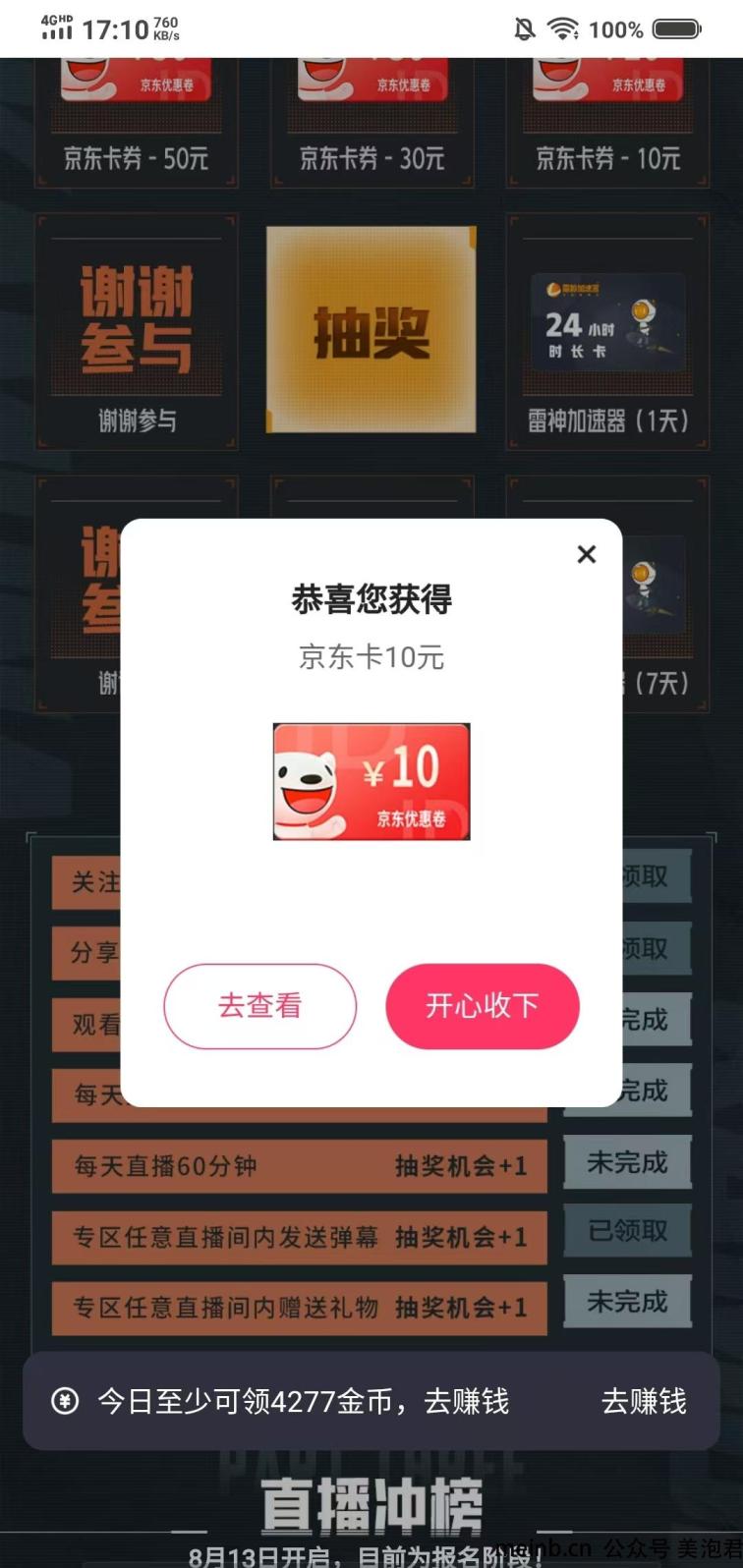The height and width of the screenshot is (1568, 743).
Task: Tap 已领取 beside 专区任意直播间内发送弹幕
Action: [627, 1231]
